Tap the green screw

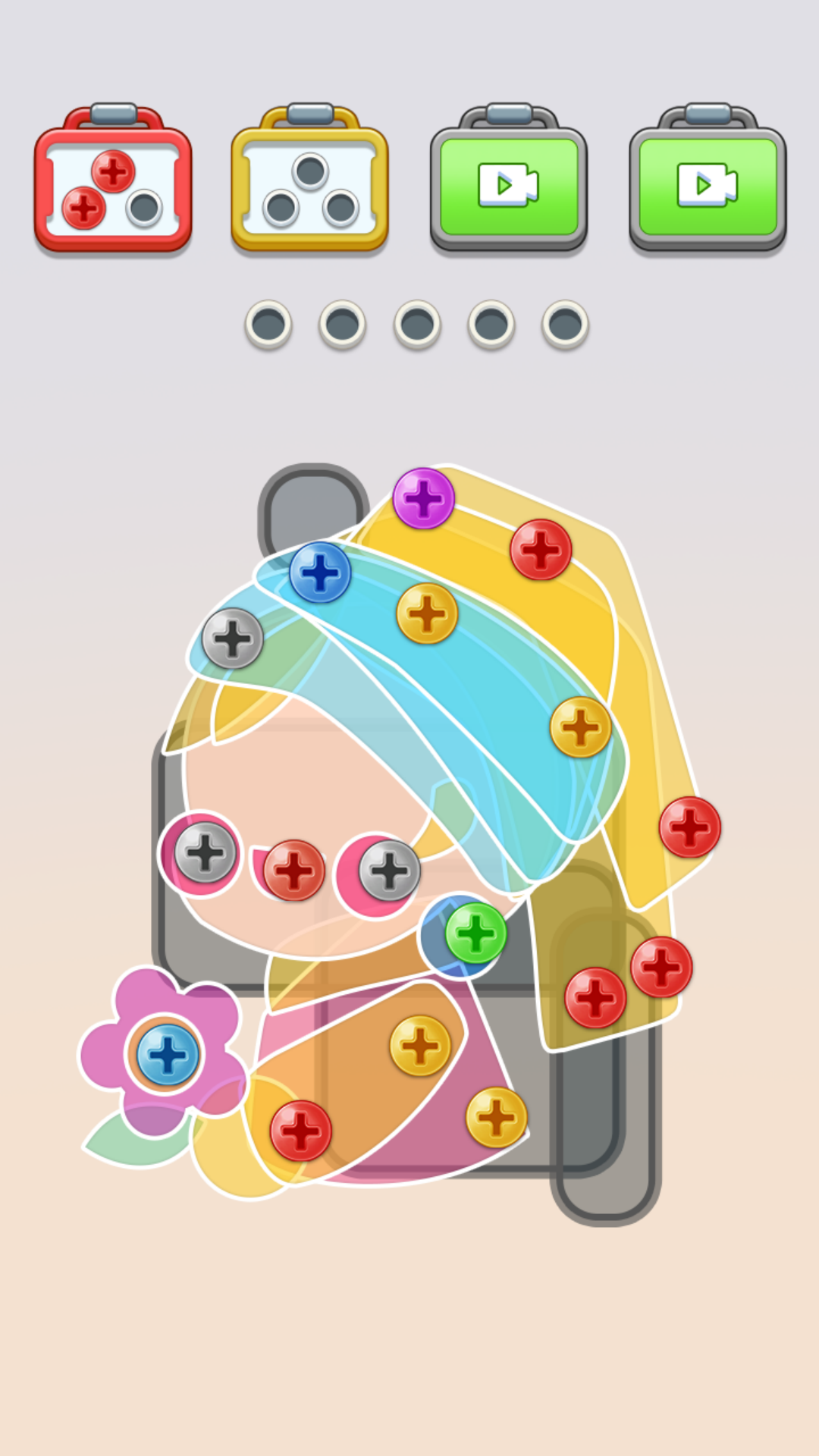pyautogui.click(x=475, y=934)
